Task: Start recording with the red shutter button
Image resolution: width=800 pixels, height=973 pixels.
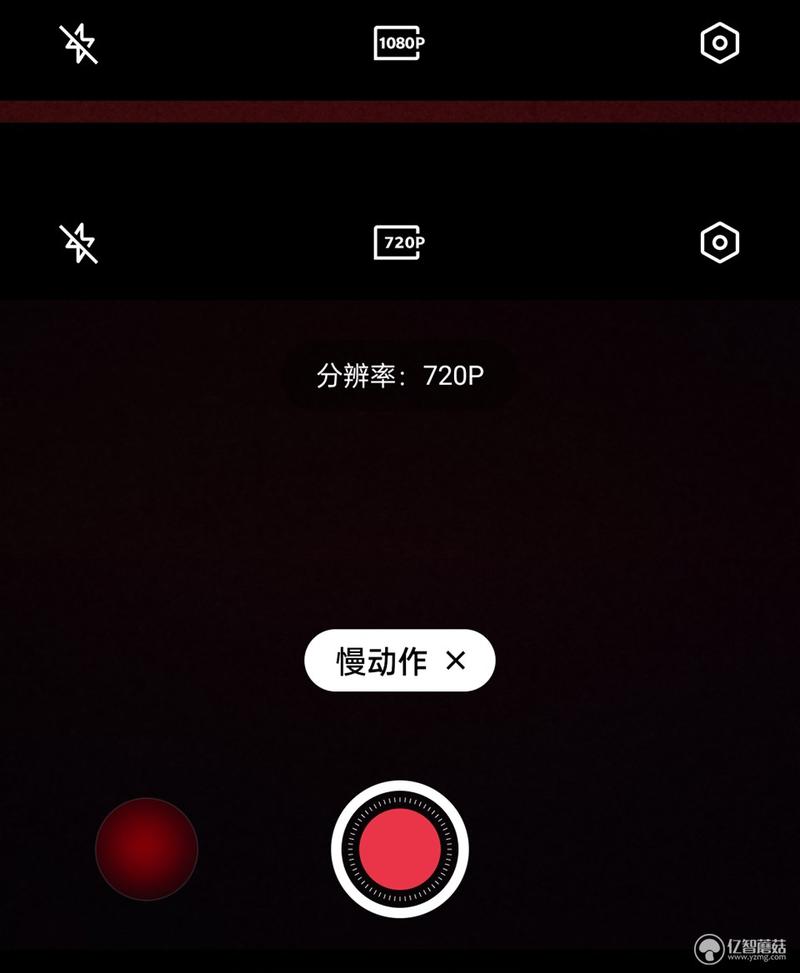Action: click(x=400, y=848)
